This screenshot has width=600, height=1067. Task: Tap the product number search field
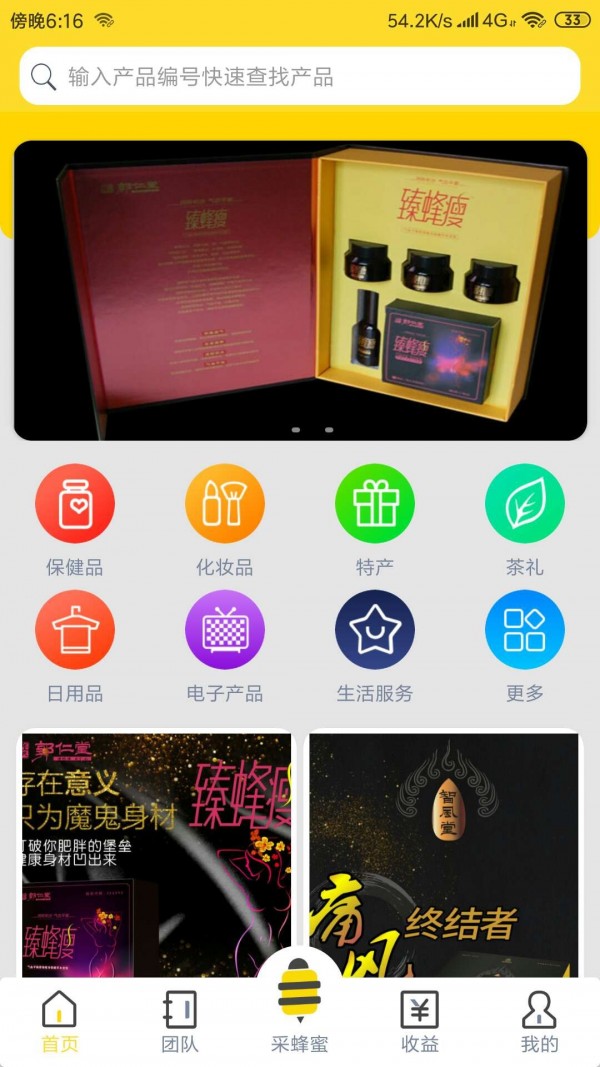click(x=300, y=77)
